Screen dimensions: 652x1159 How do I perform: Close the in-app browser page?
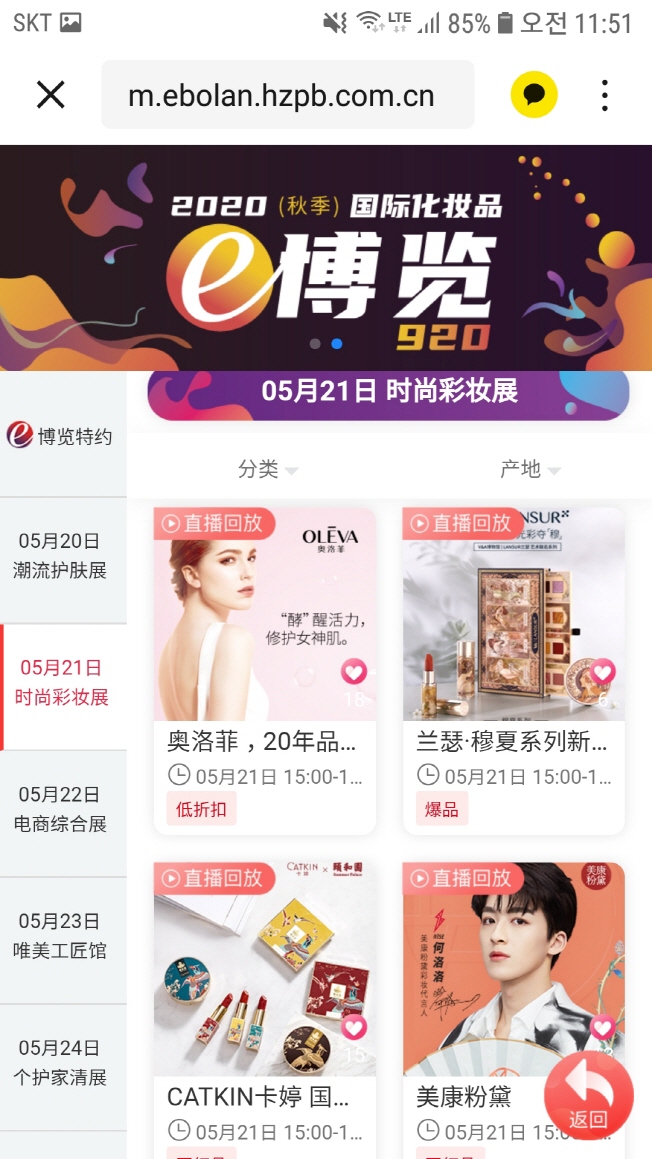(x=50, y=95)
